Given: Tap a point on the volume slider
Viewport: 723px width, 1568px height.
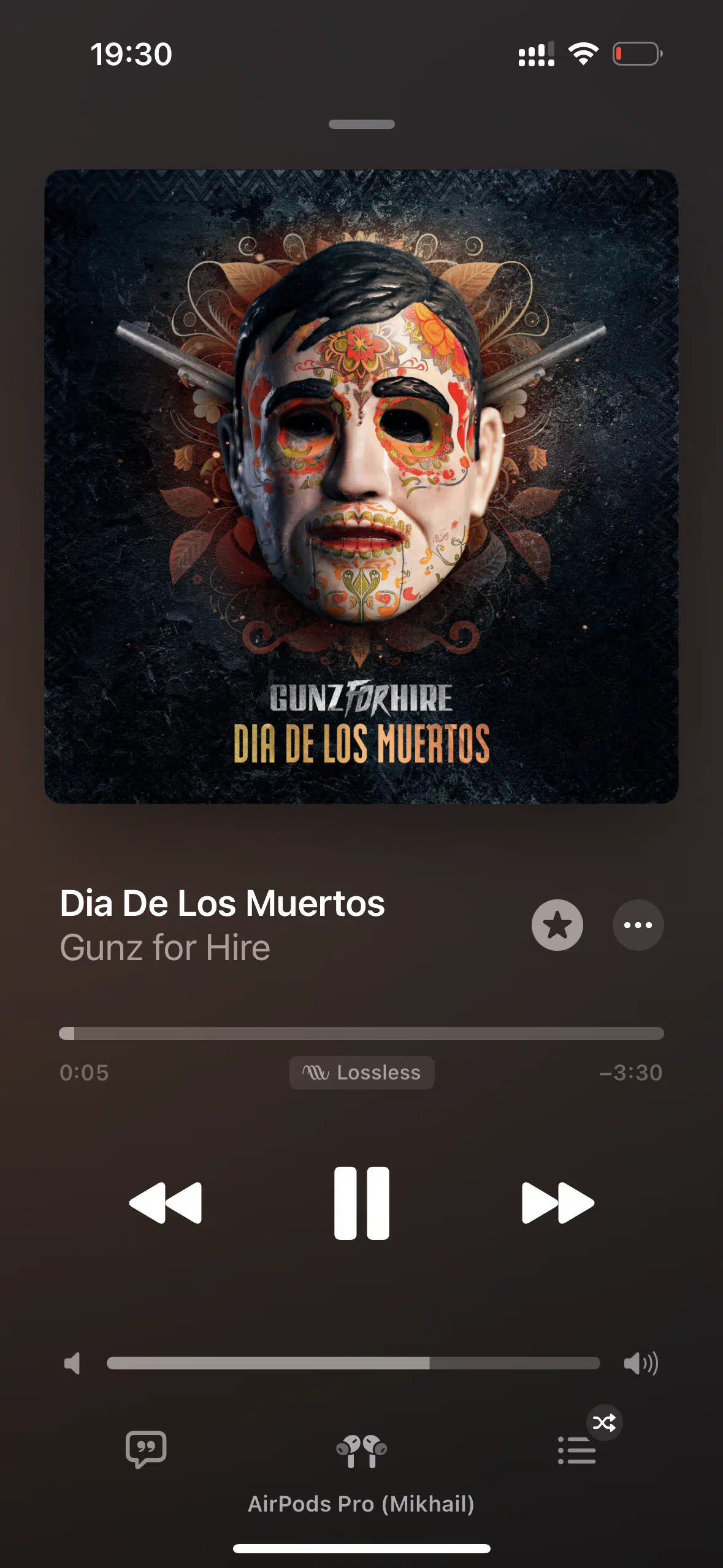Looking at the screenshot, I should [353, 1363].
